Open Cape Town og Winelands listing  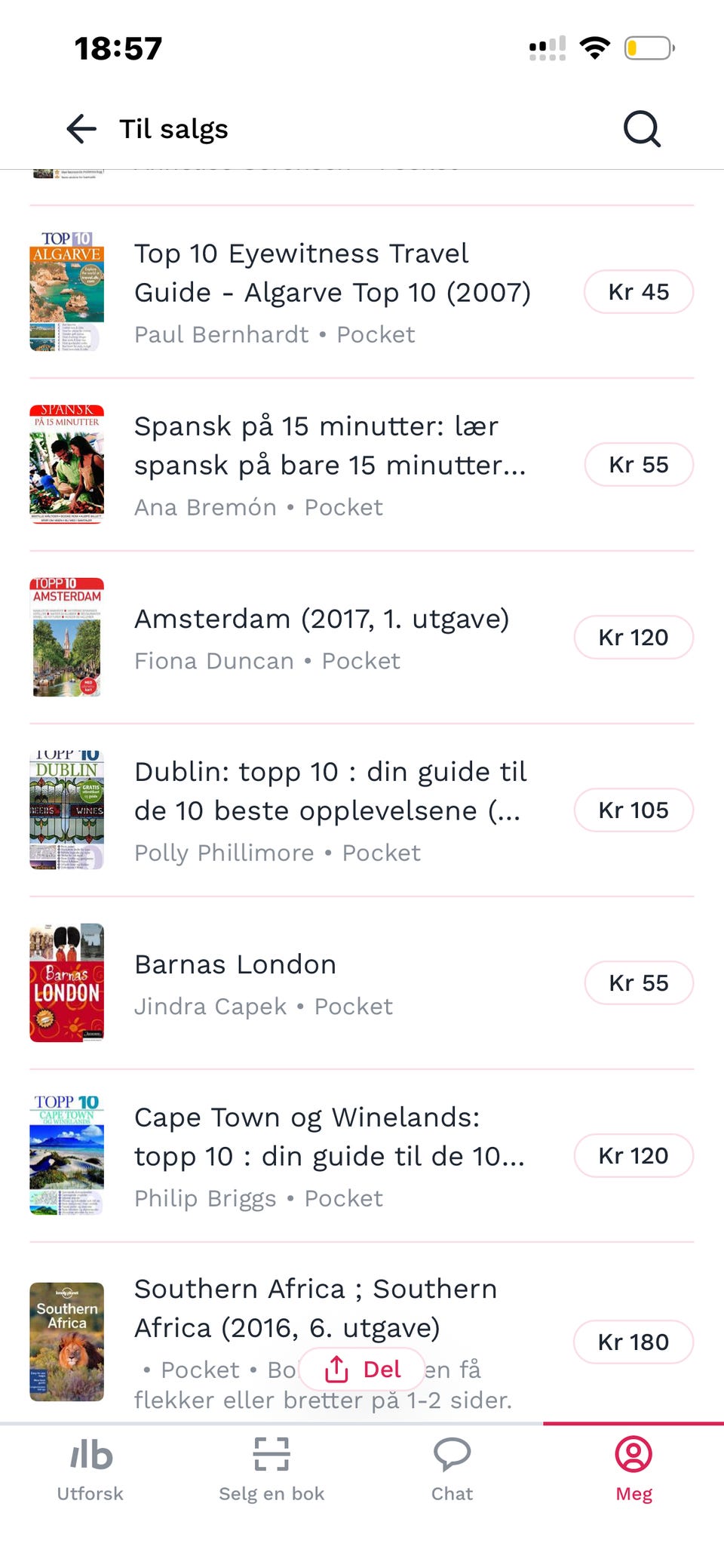[x=362, y=1156]
